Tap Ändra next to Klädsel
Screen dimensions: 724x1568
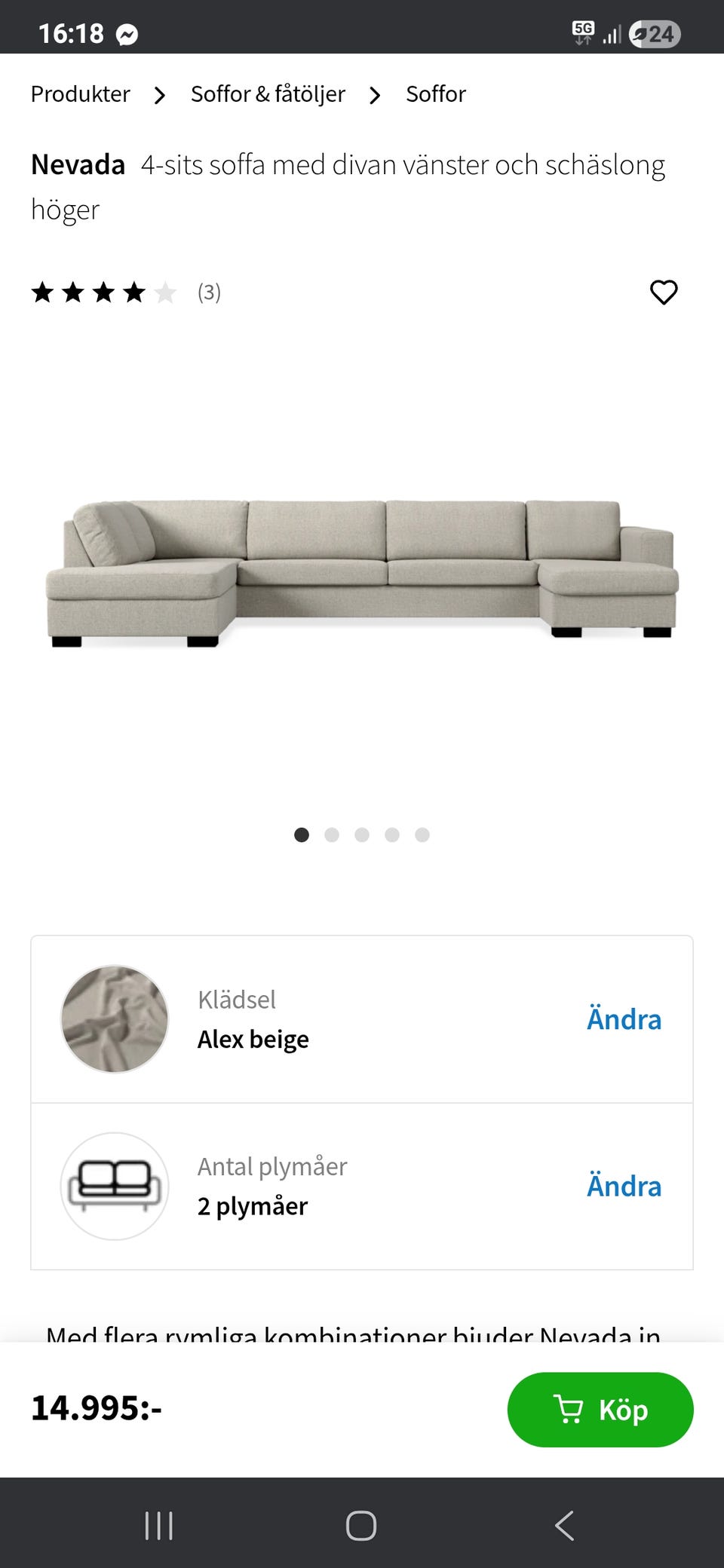click(624, 1019)
